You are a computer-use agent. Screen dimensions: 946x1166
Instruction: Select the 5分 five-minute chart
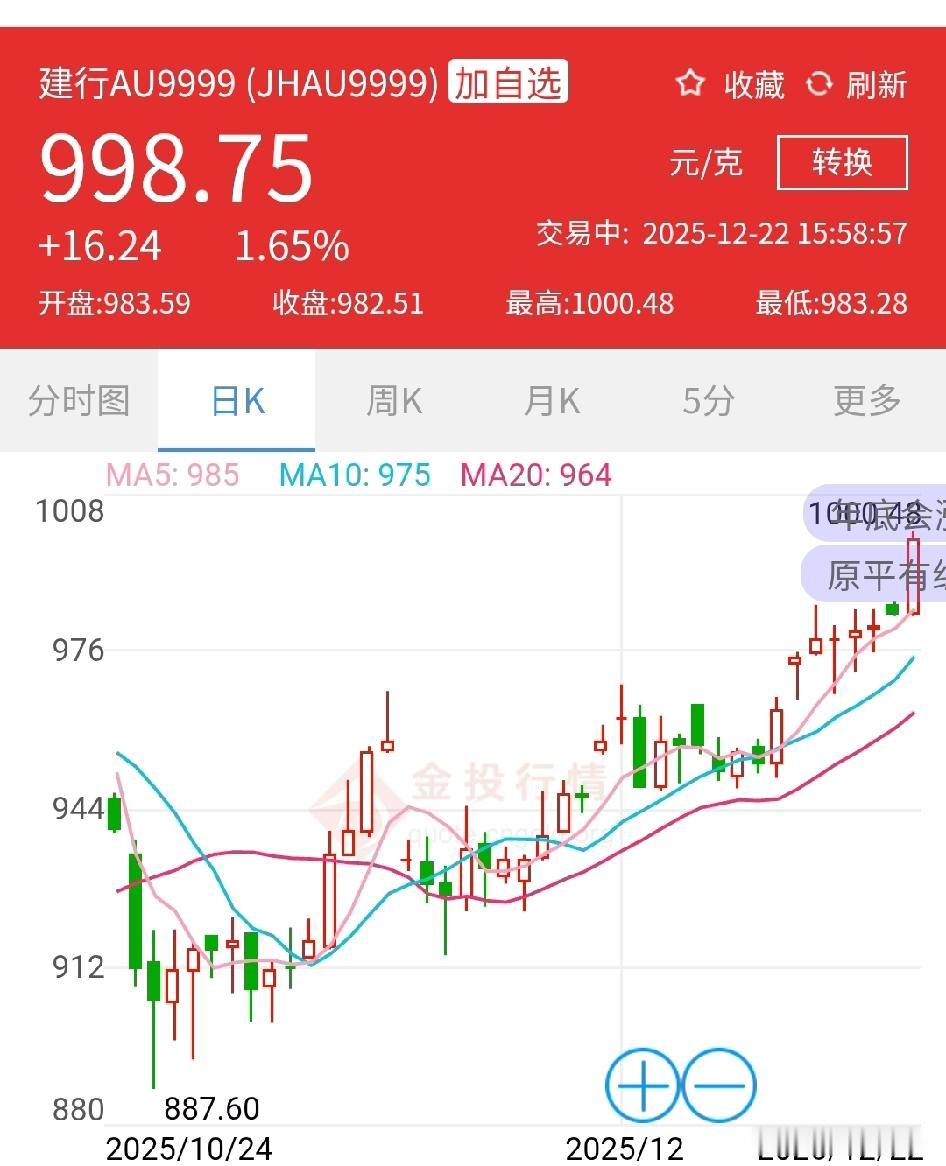(707, 399)
